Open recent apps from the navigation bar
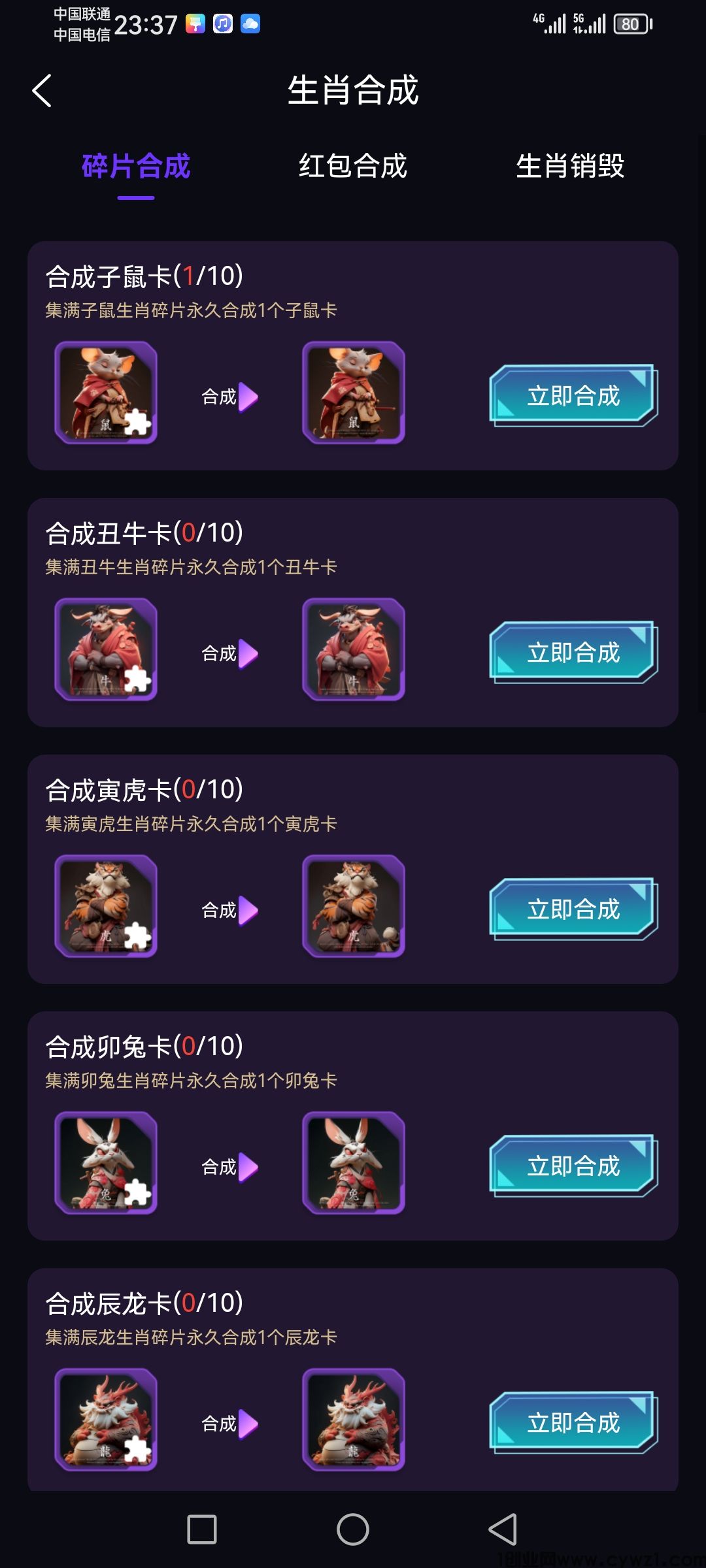706x1568 pixels. (202, 1529)
